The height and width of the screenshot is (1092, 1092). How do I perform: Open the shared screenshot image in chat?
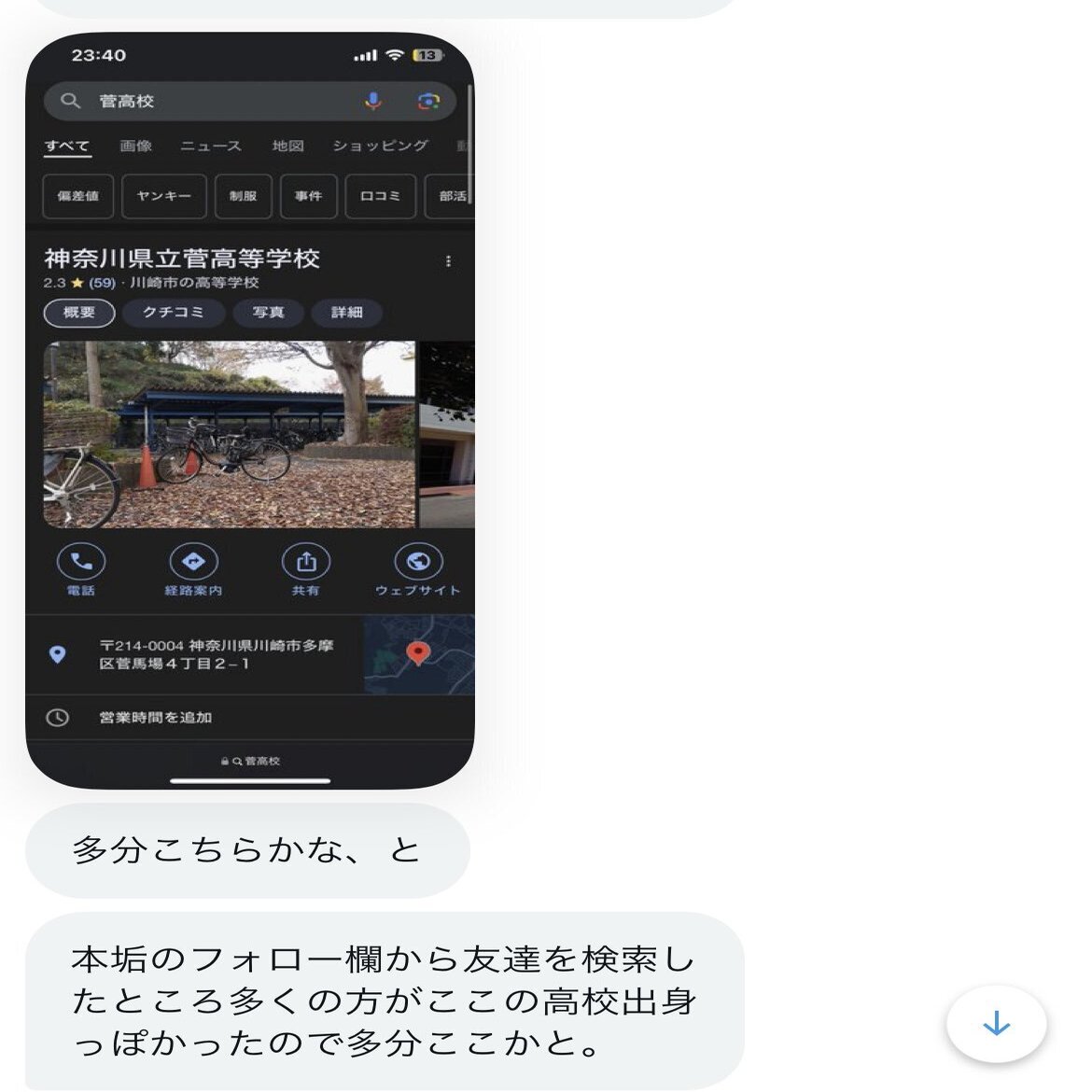coord(250,411)
